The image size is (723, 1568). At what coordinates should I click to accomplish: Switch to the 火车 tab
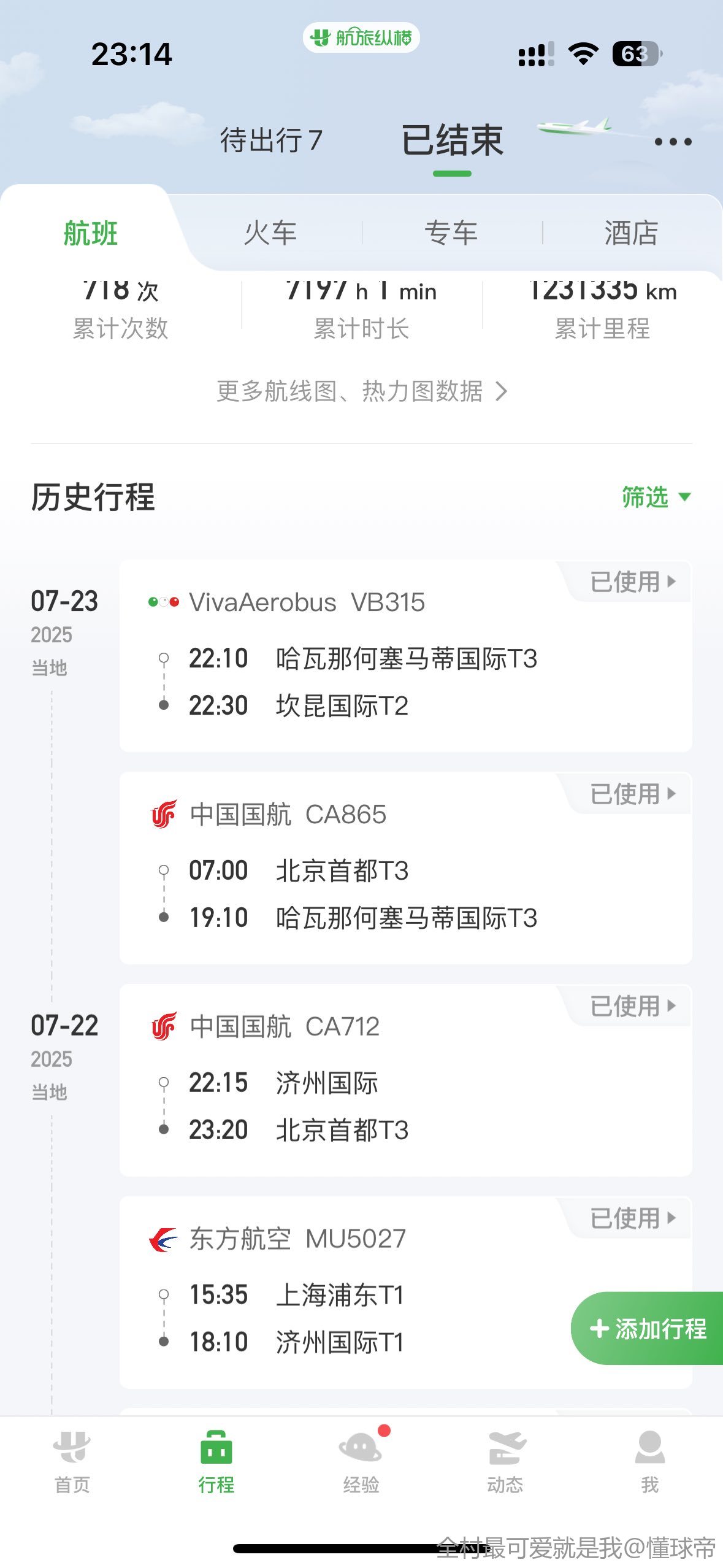tap(270, 233)
